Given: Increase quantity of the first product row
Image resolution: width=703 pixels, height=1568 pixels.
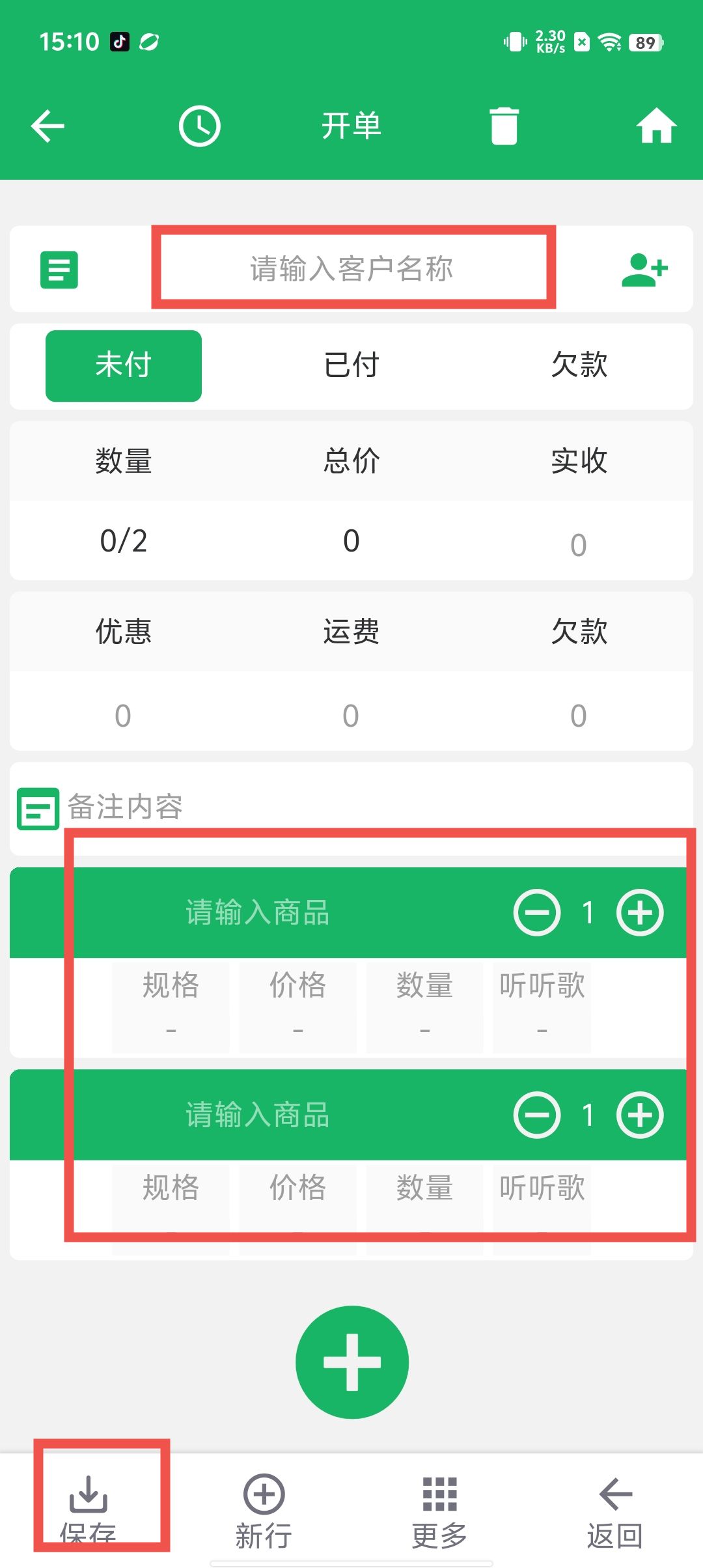Looking at the screenshot, I should coord(640,912).
